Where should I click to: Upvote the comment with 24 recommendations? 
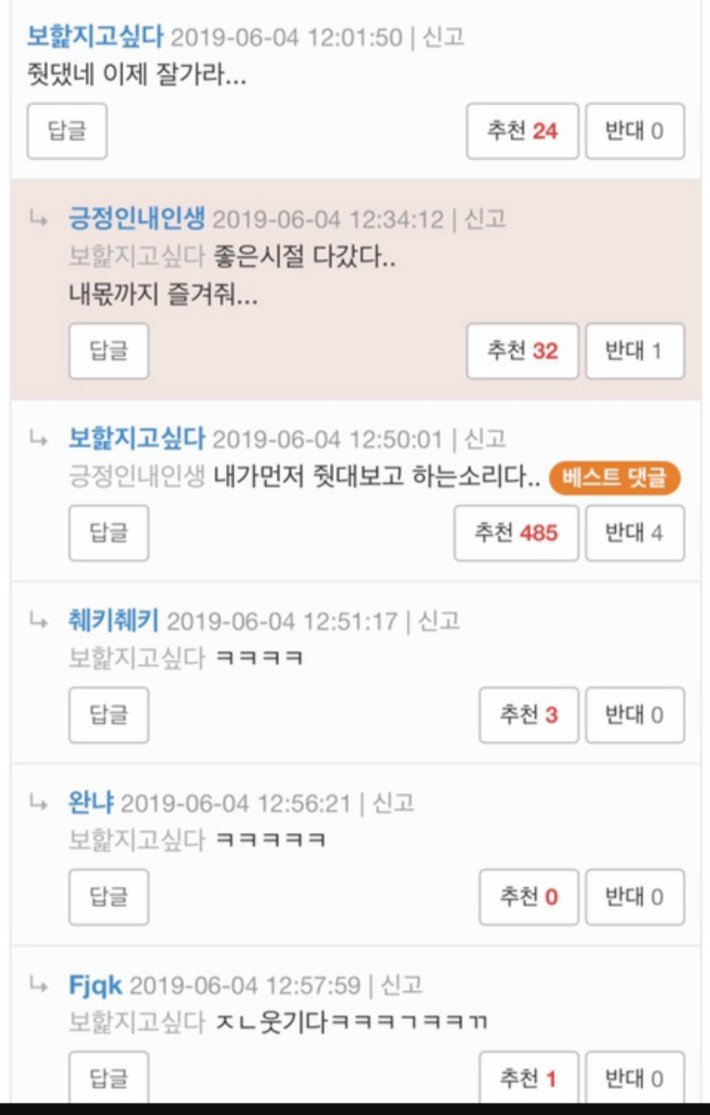click(522, 131)
